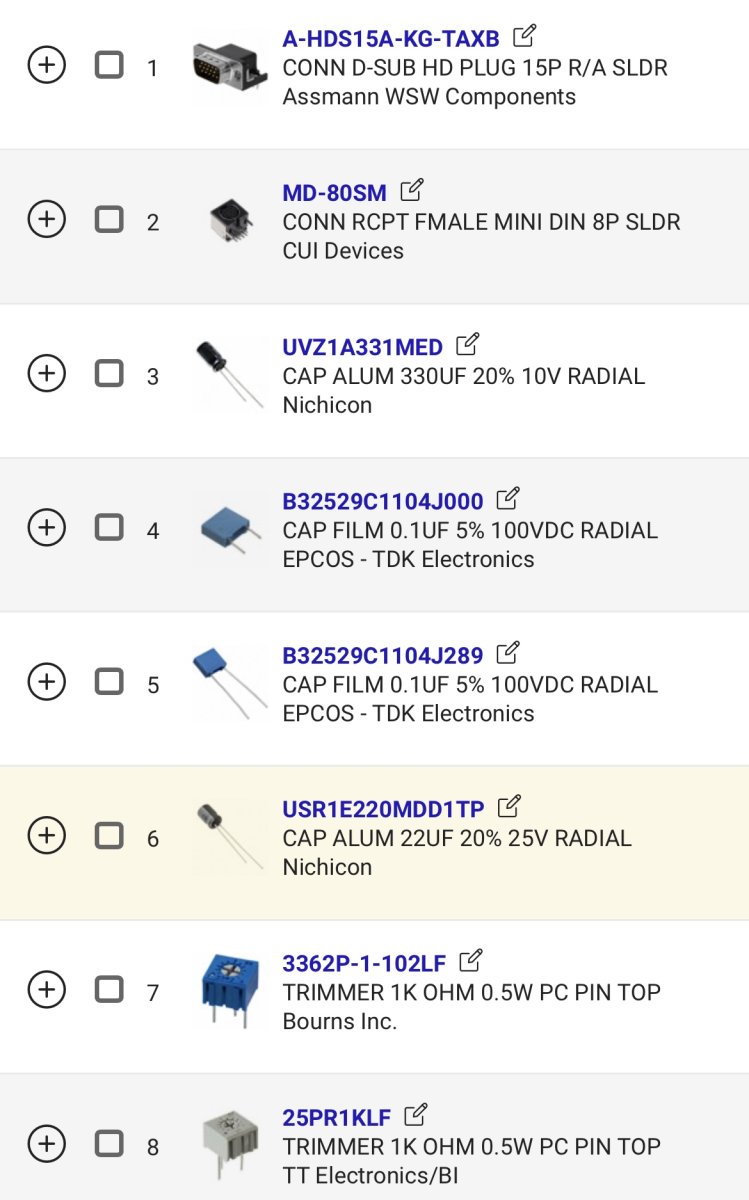Select checkbox for item 6

pos(109,835)
